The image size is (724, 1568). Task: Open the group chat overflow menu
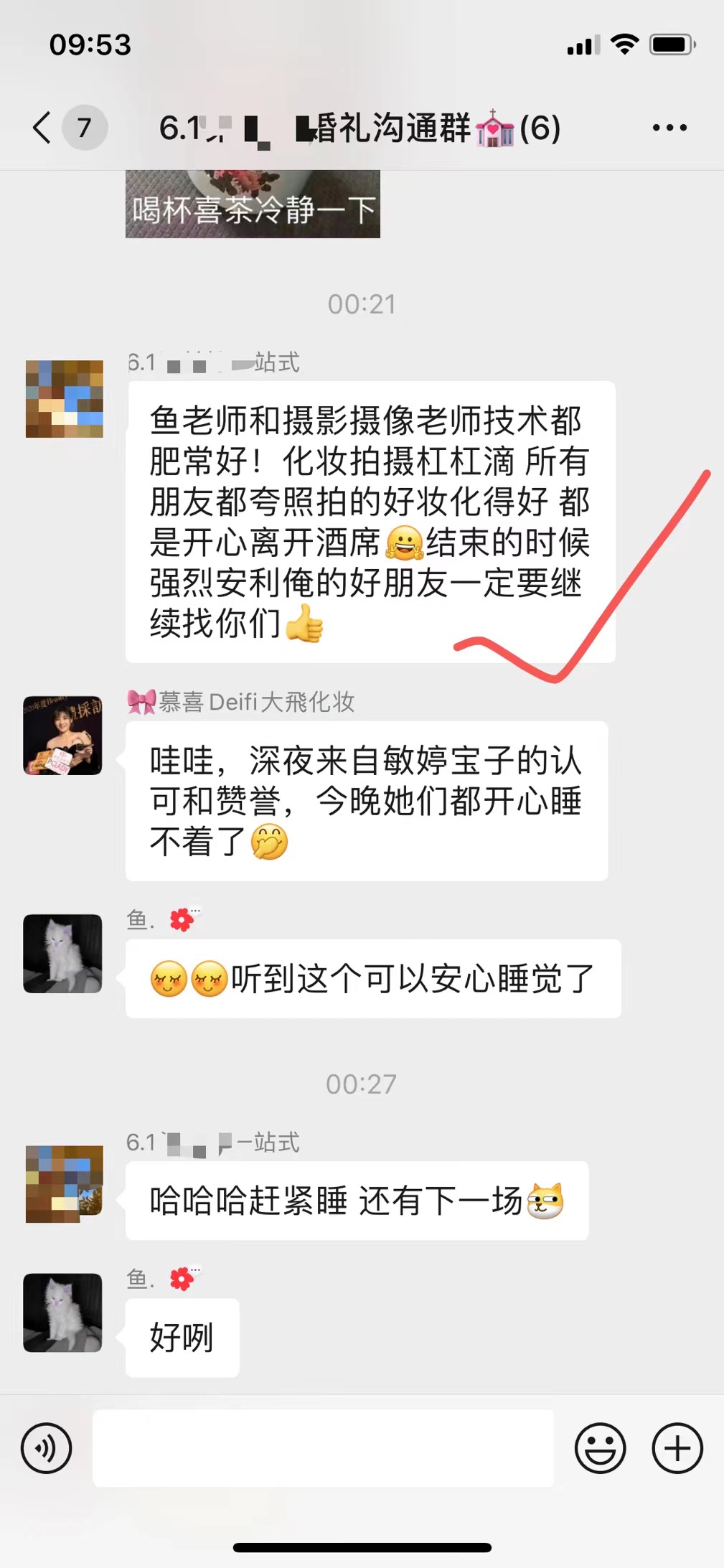pyautogui.click(x=669, y=128)
